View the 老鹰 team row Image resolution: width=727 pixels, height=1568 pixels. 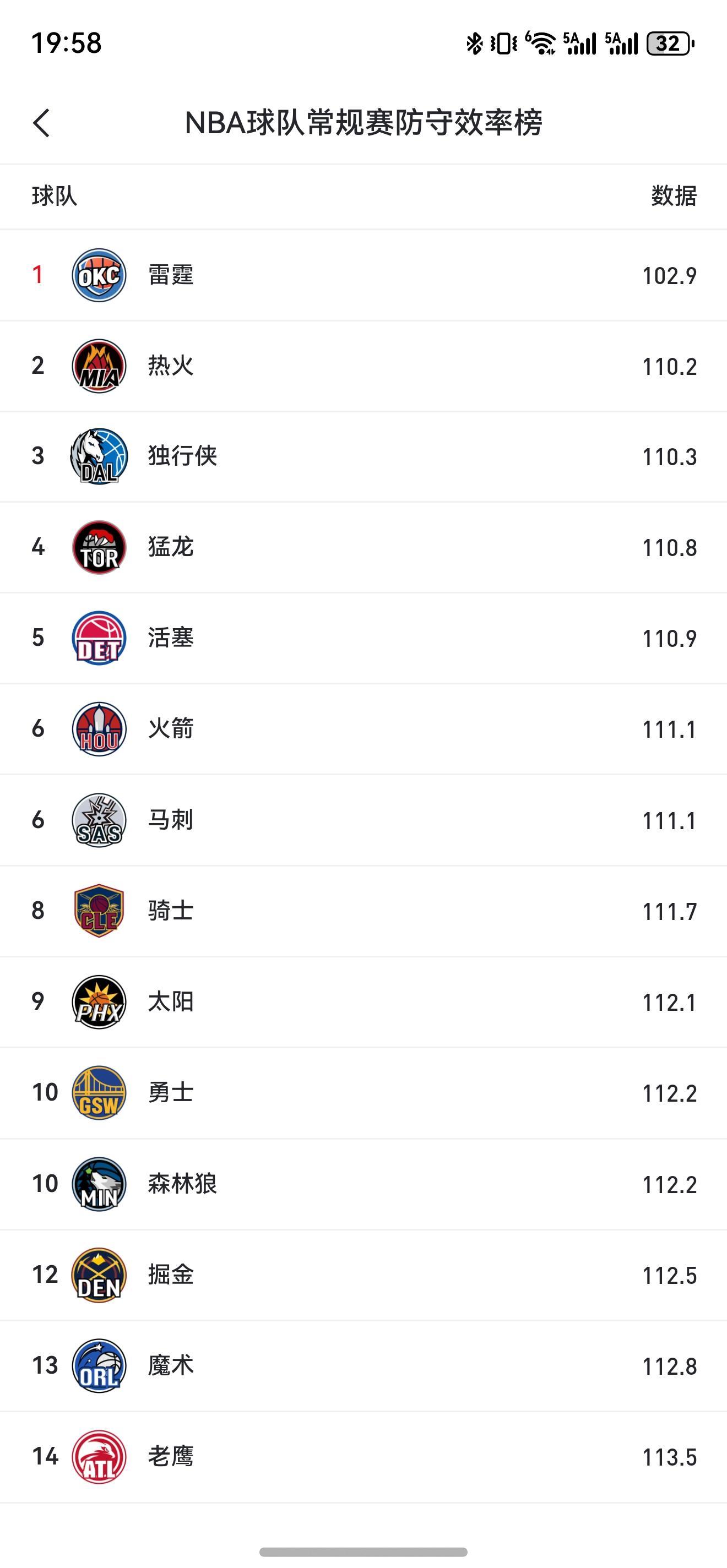(363, 1457)
